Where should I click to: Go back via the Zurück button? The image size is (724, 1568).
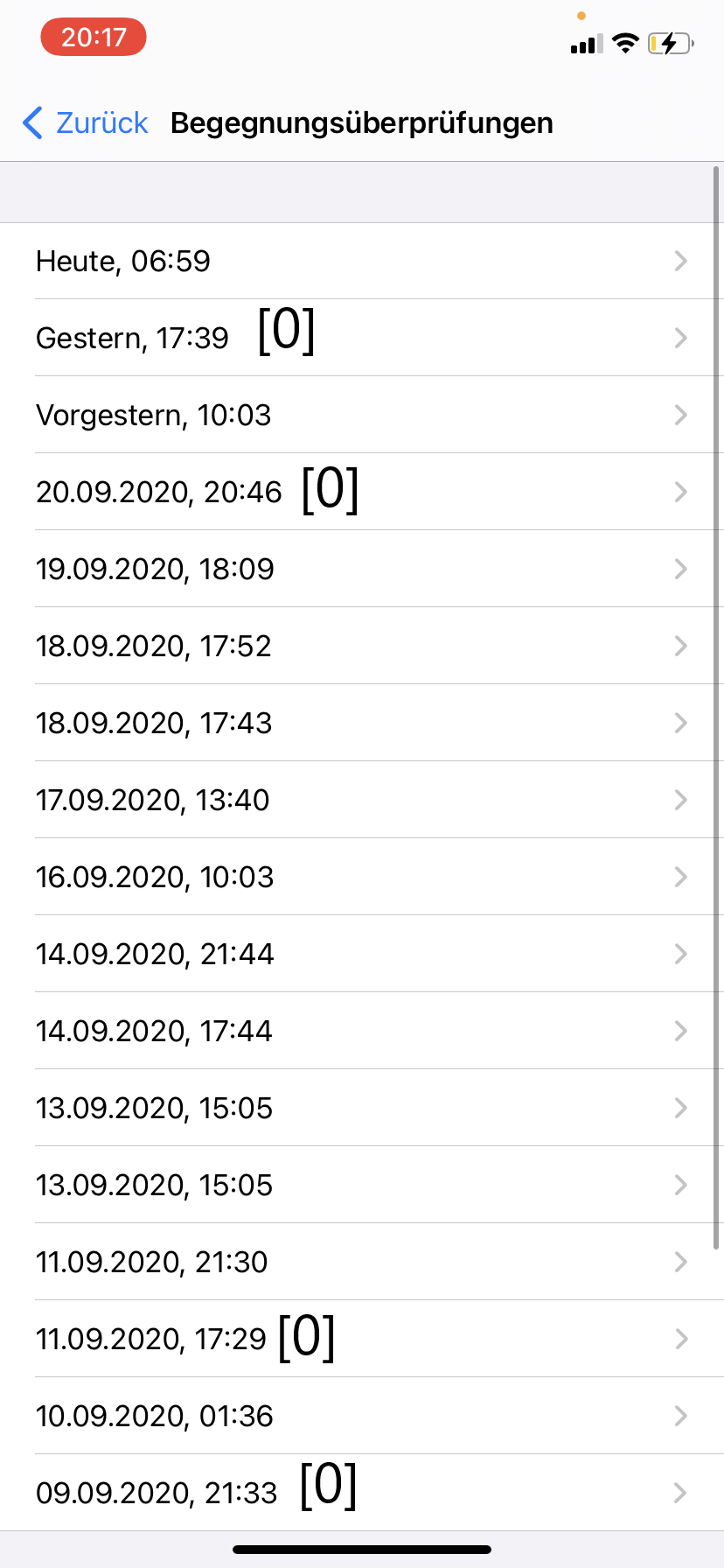pyautogui.click(x=86, y=123)
